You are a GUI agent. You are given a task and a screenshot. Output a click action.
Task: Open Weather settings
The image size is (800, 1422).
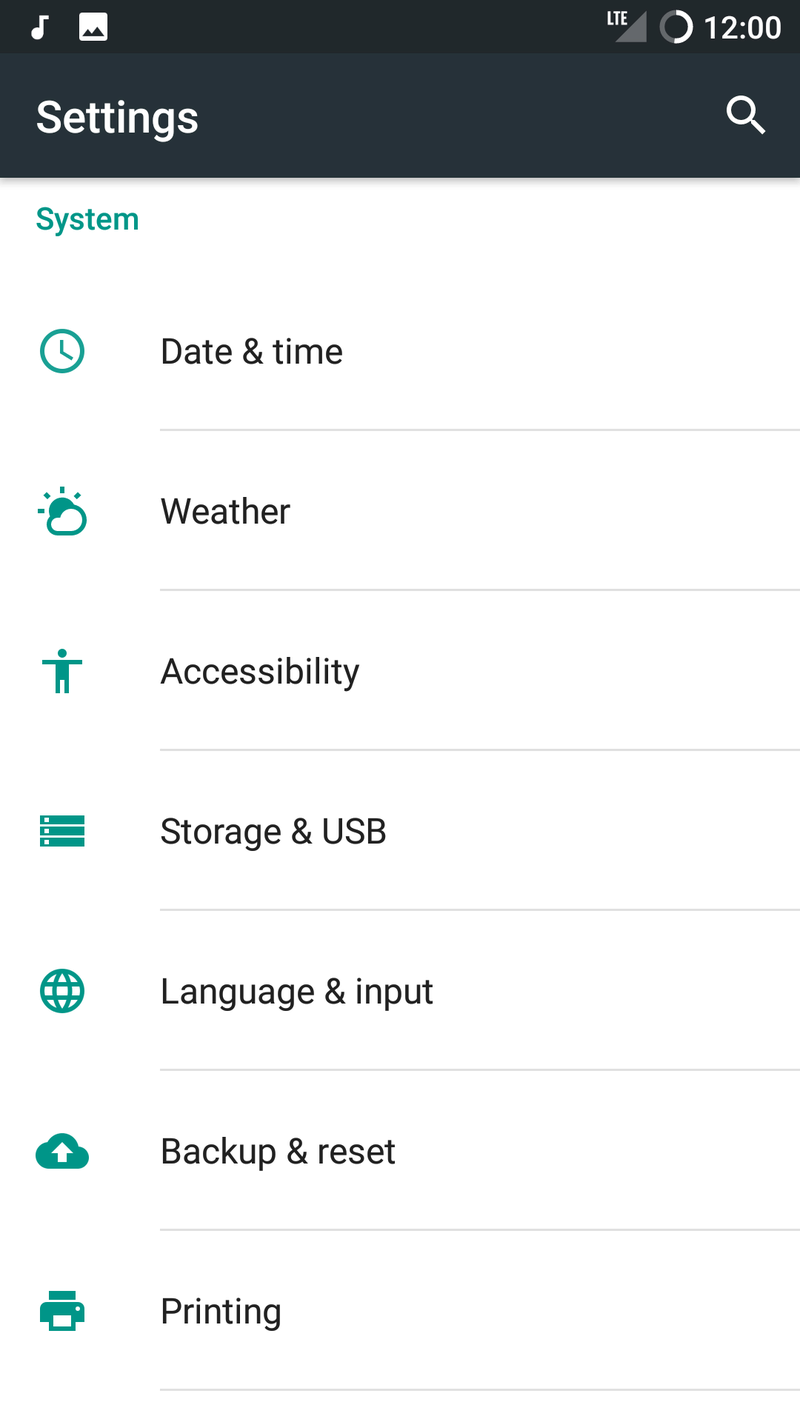(400, 511)
